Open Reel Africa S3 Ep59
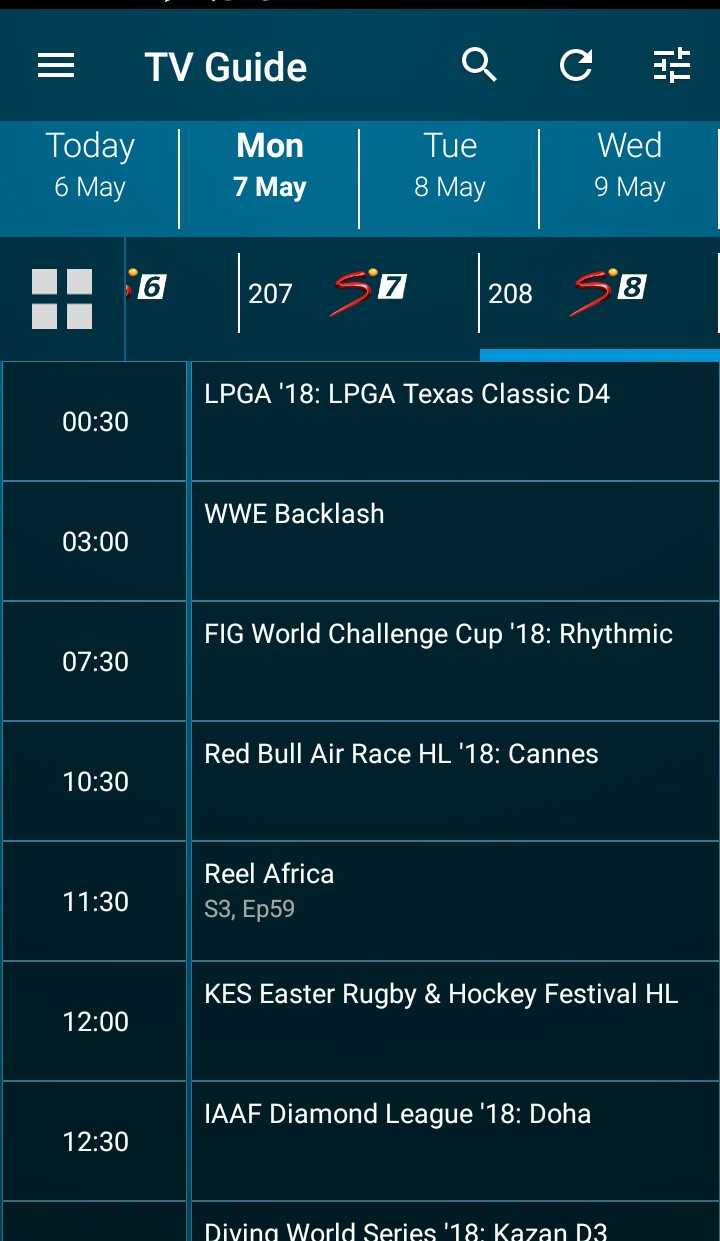The height and width of the screenshot is (1241, 720). point(455,901)
